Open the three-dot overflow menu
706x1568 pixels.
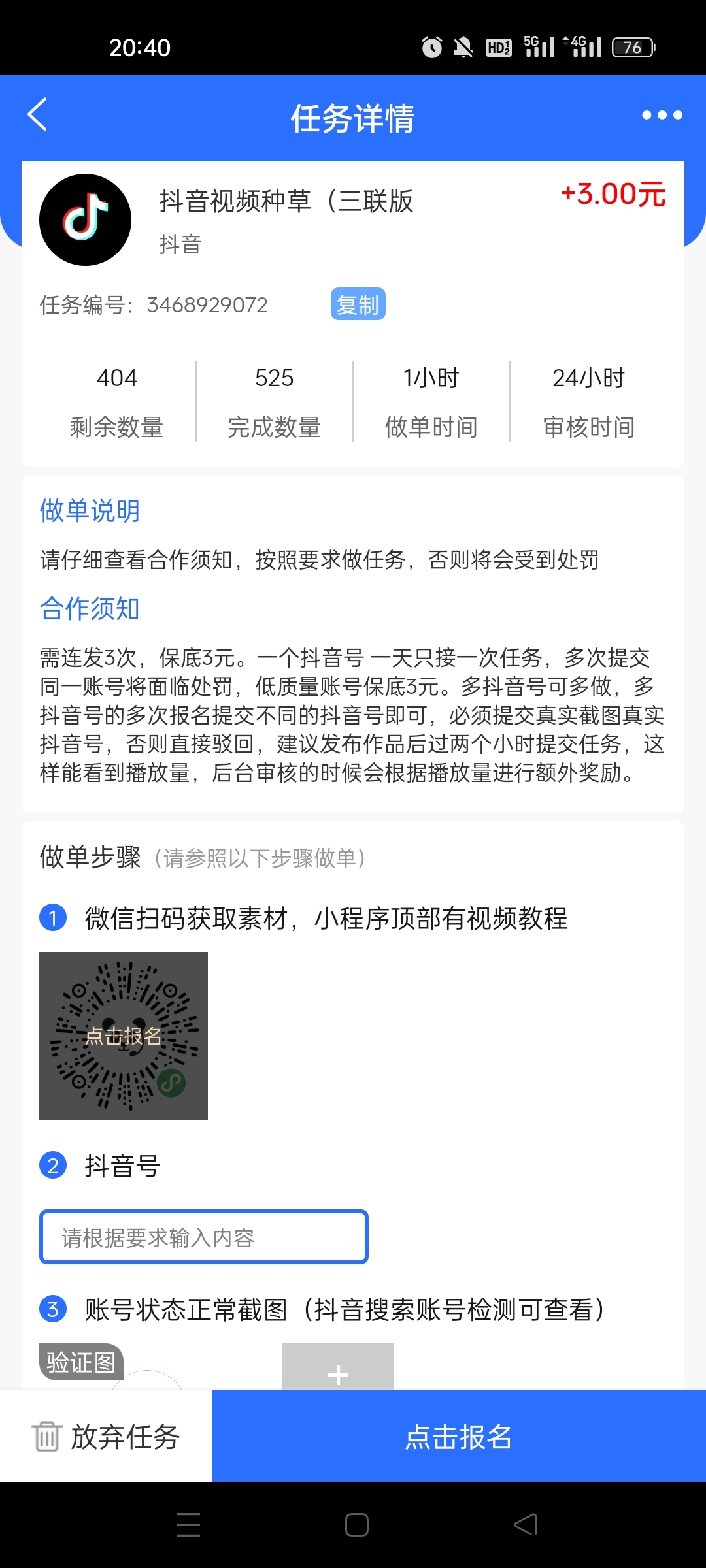[x=662, y=115]
